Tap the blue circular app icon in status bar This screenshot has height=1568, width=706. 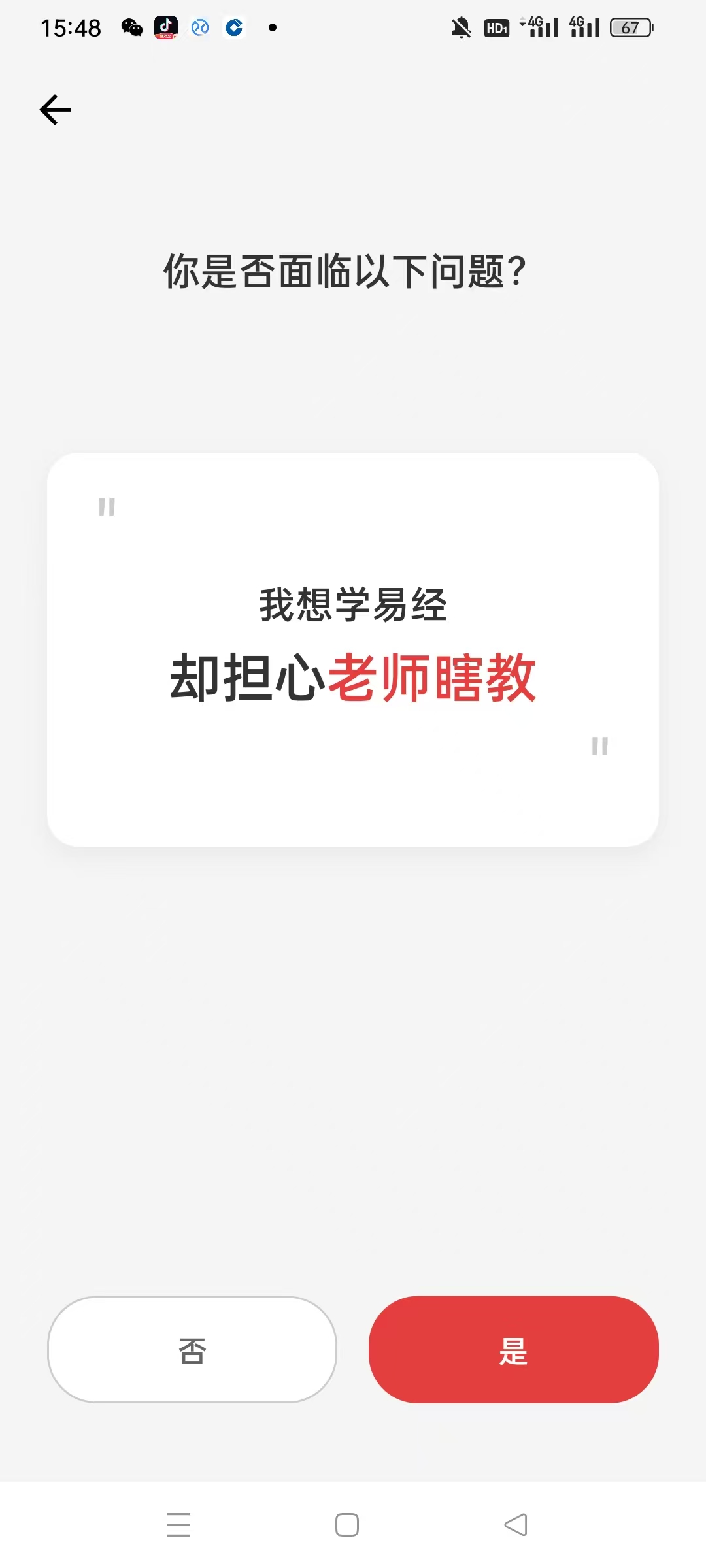[199, 27]
